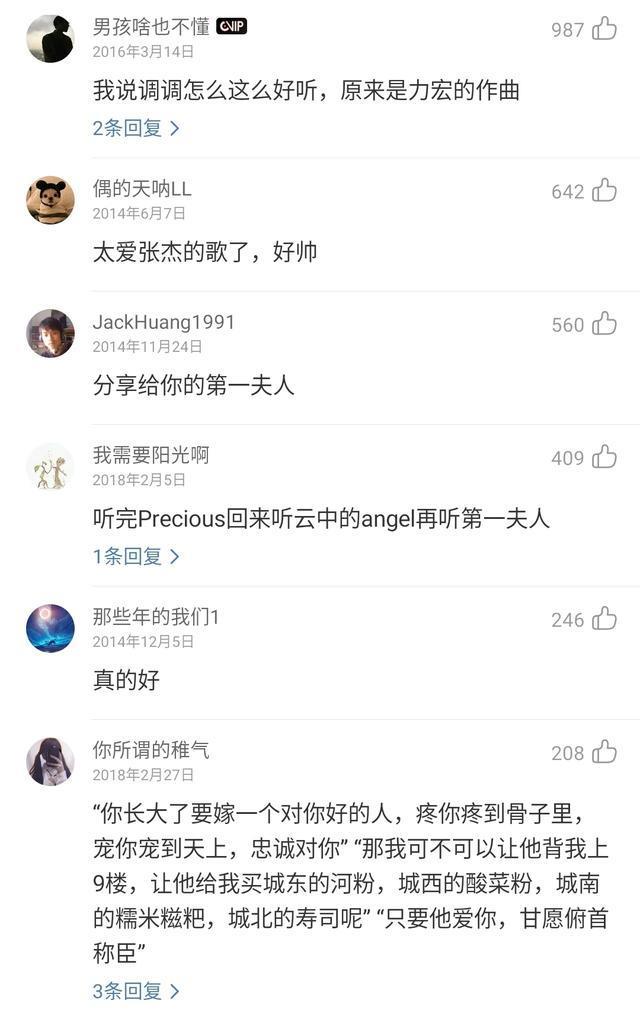Screen dimensions: 640x1013
Task: Like the comment by 偶的天呐LL
Action: (x=604, y=190)
